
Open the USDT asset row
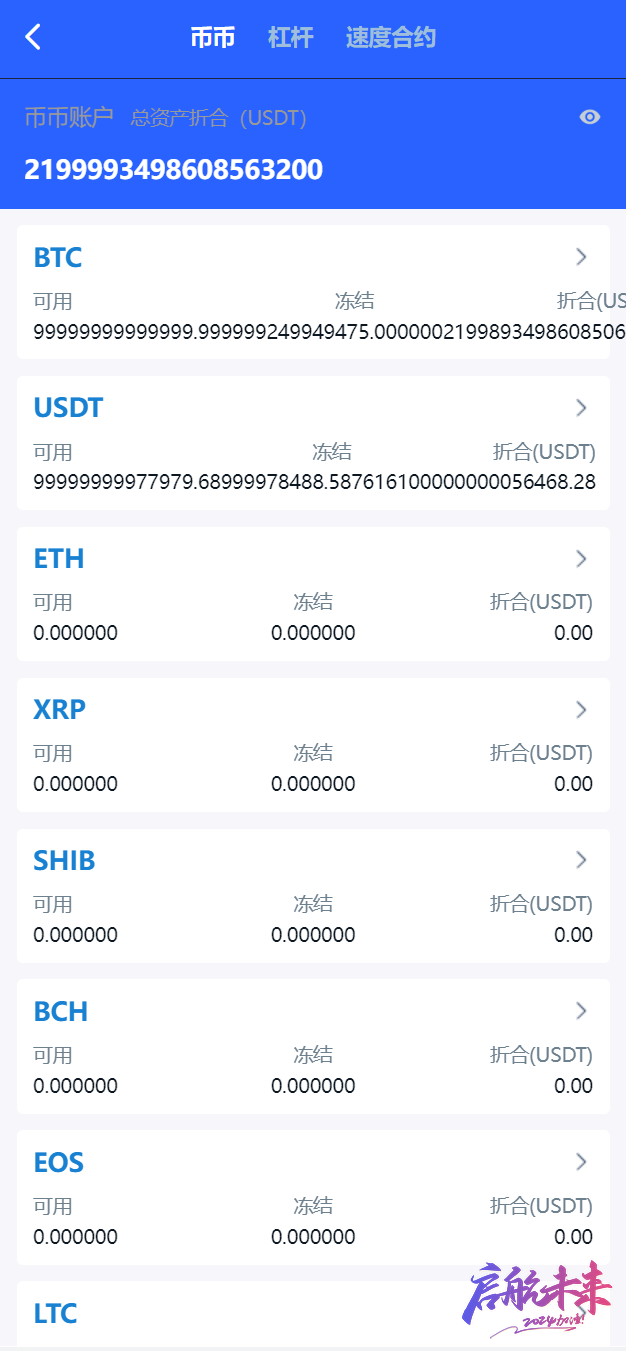313,443
